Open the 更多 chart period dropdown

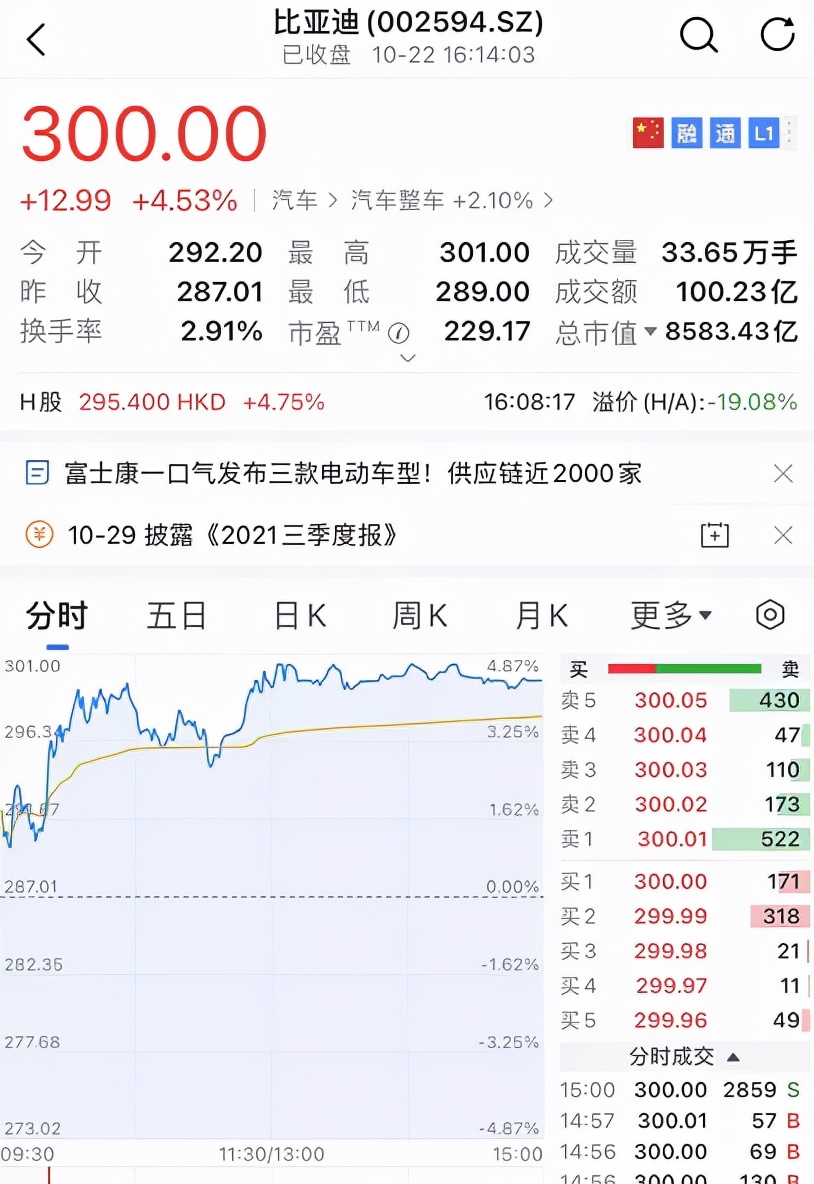[x=671, y=616]
